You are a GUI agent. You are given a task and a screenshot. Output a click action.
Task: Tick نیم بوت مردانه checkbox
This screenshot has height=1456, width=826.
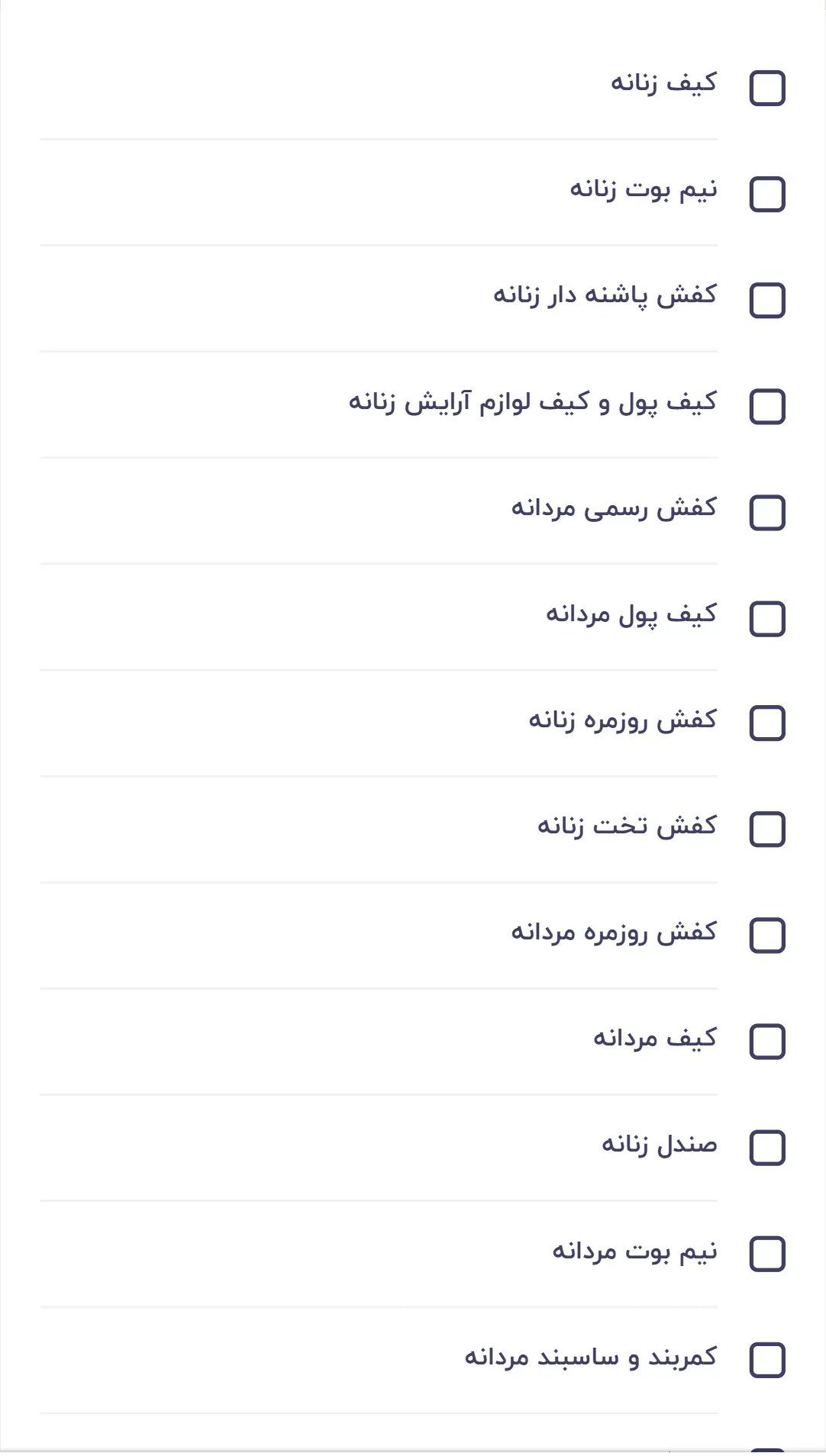pyautogui.click(x=767, y=1253)
